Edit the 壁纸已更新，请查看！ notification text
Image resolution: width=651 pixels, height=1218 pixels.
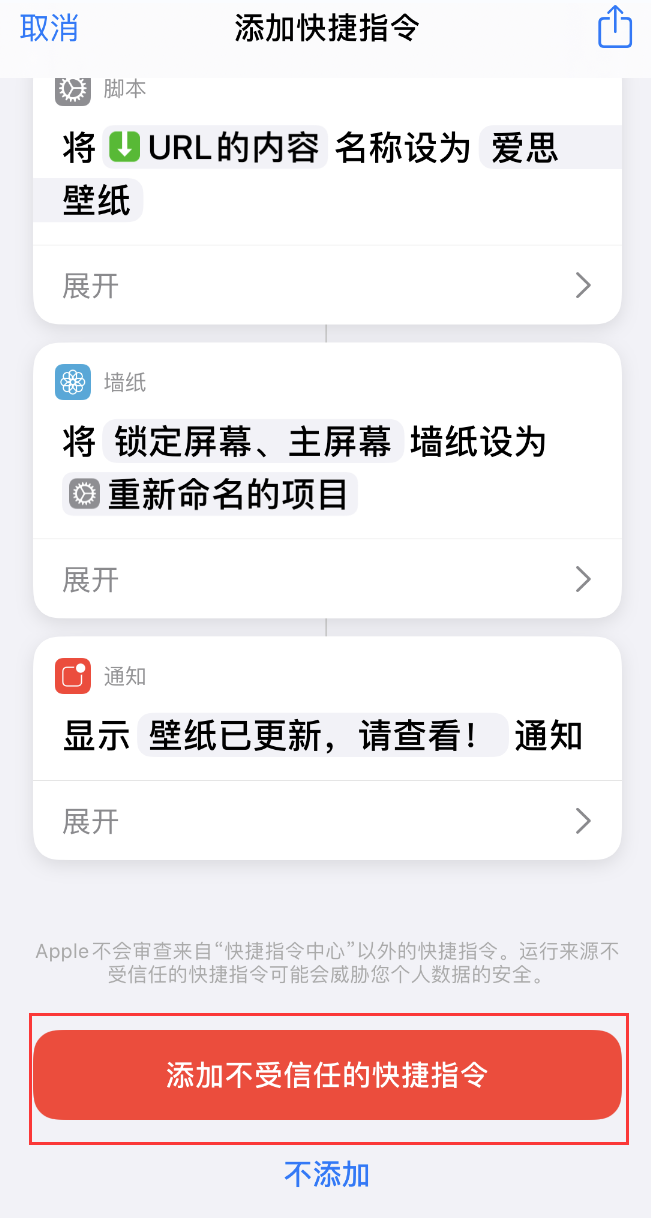[x=322, y=737]
